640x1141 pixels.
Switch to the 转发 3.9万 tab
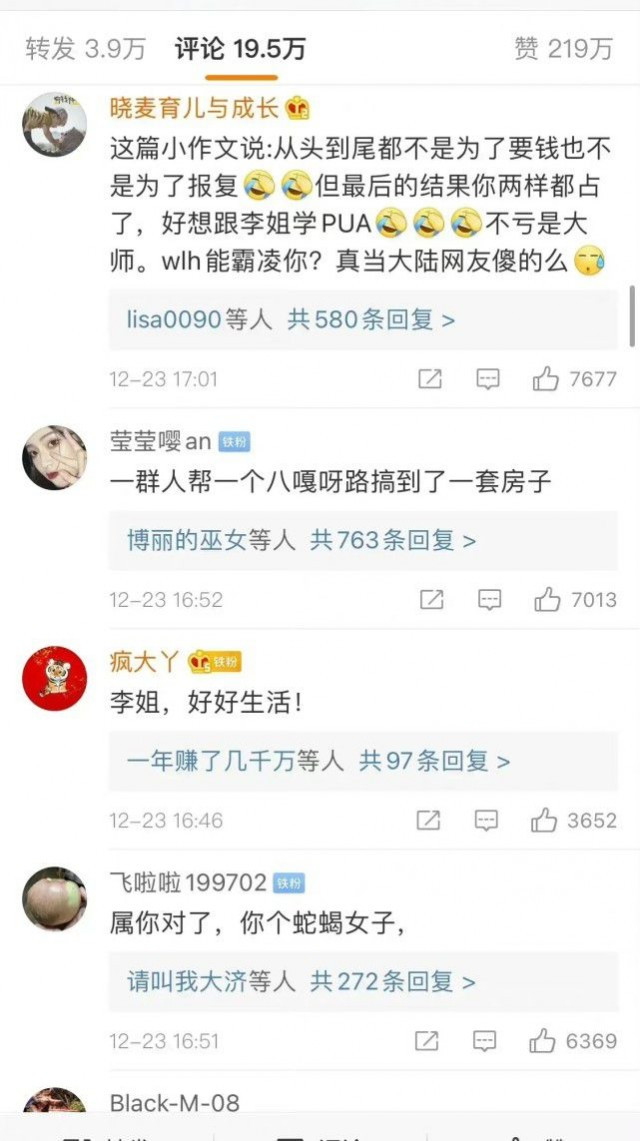[85, 48]
